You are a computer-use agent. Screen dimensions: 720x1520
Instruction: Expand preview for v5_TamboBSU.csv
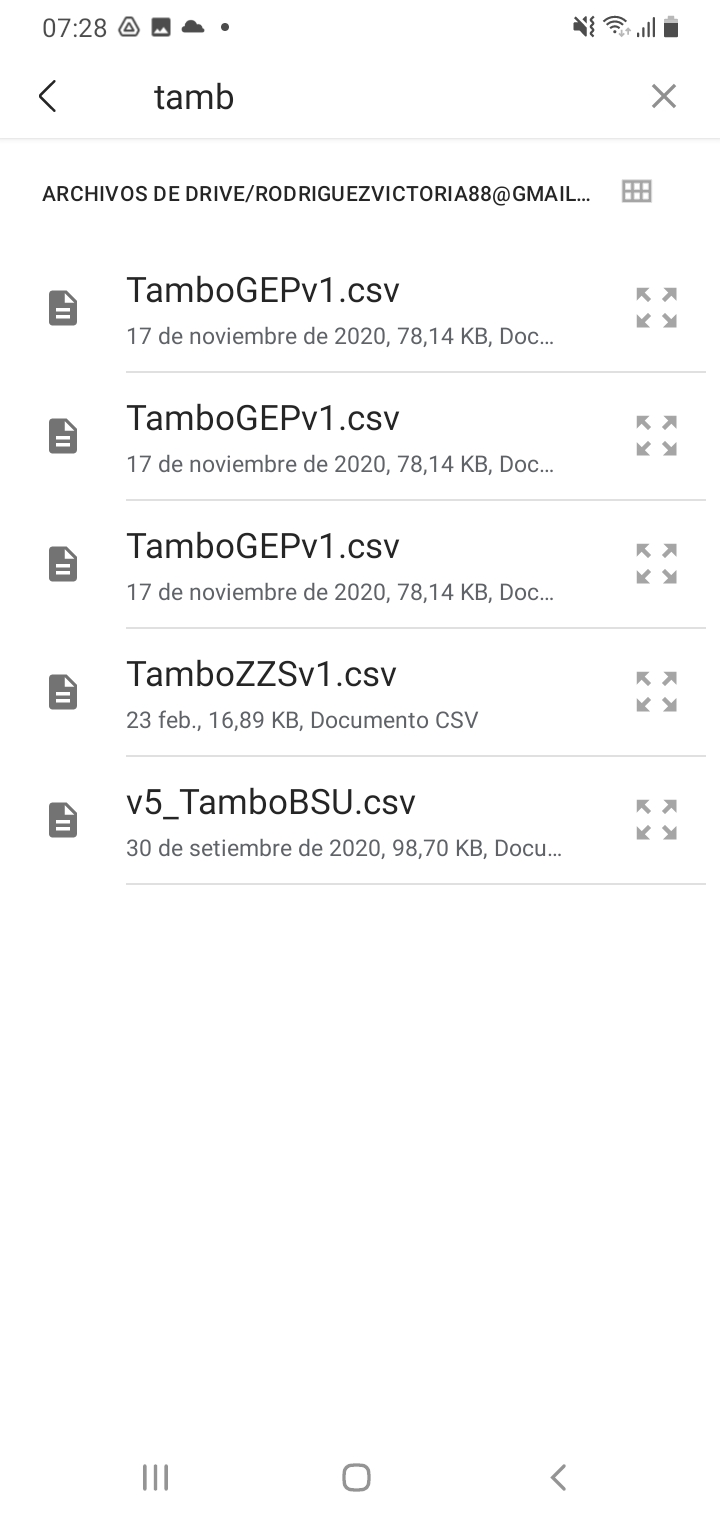tap(657, 820)
